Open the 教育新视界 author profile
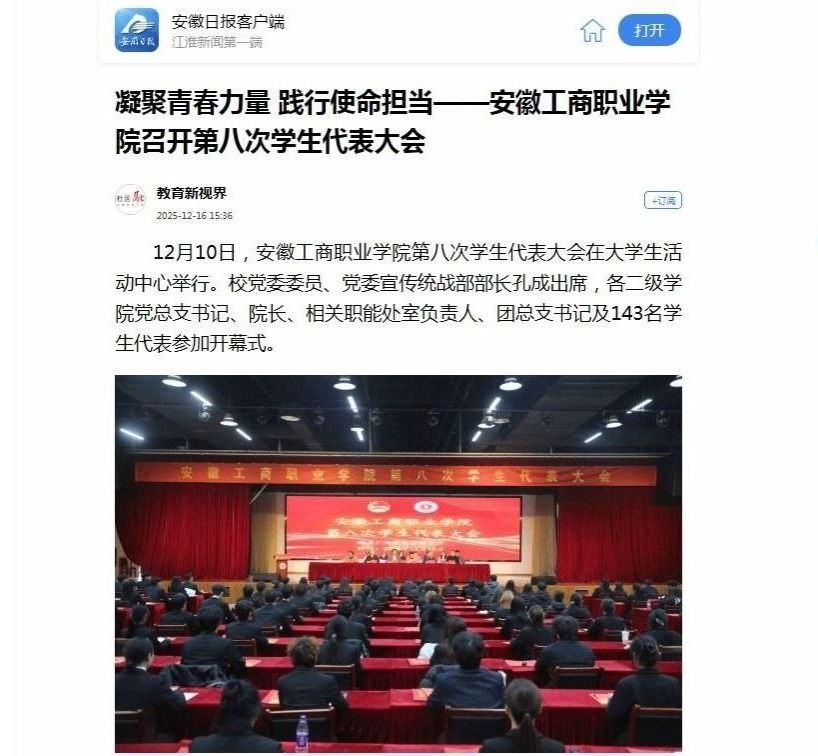 pos(191,193)
